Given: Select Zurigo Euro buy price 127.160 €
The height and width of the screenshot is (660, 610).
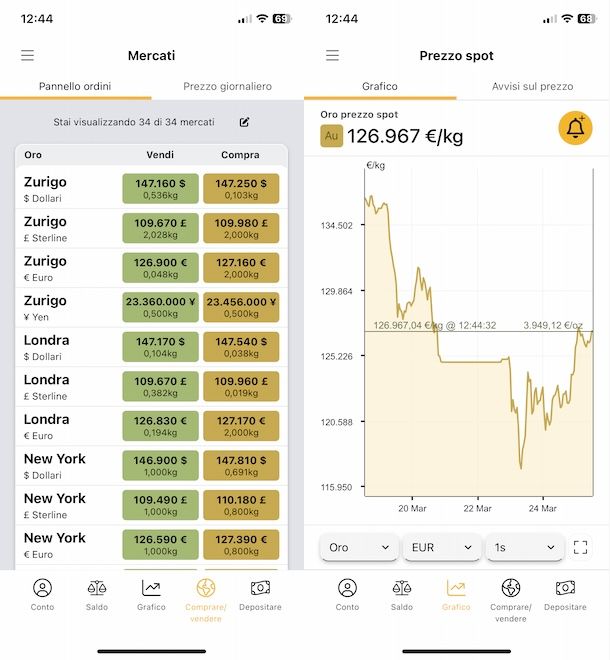Looking at the screenshot, I should [x=240, y=268].
